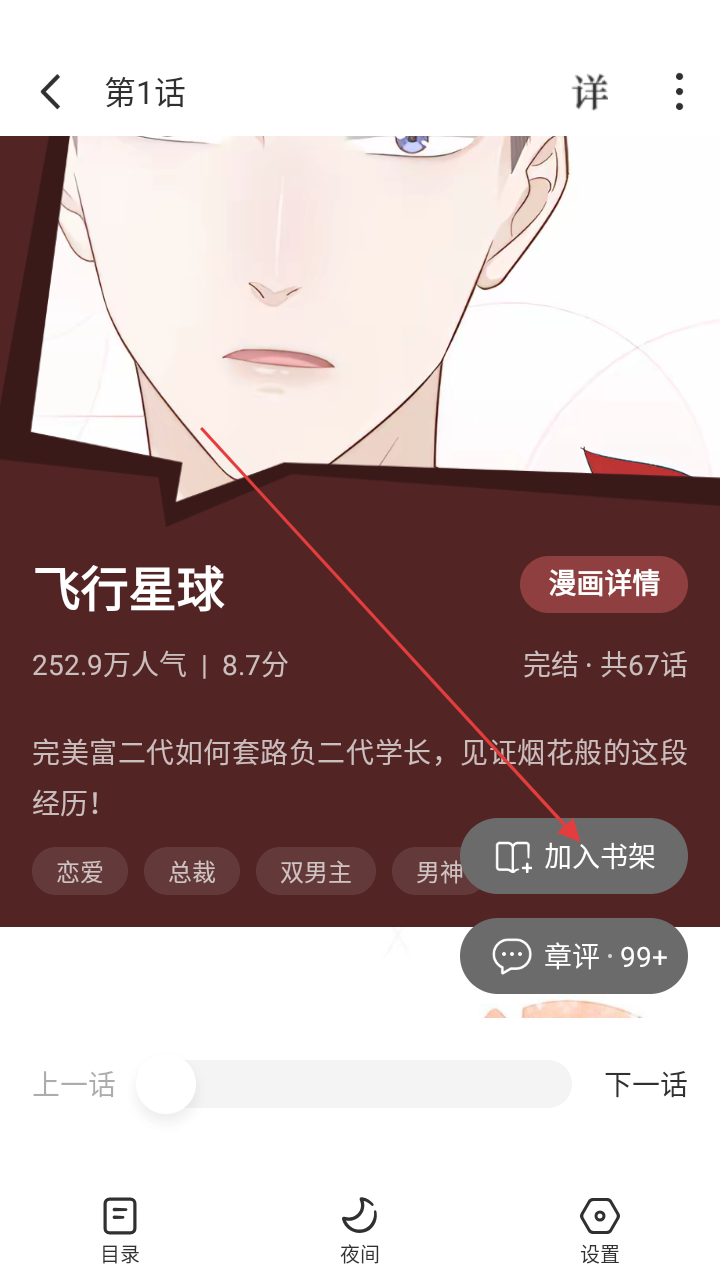Go to 上一话 previous chapter
This screenshot has height=1280, width=720.
pyautogui.click(x=74, y=1085)
